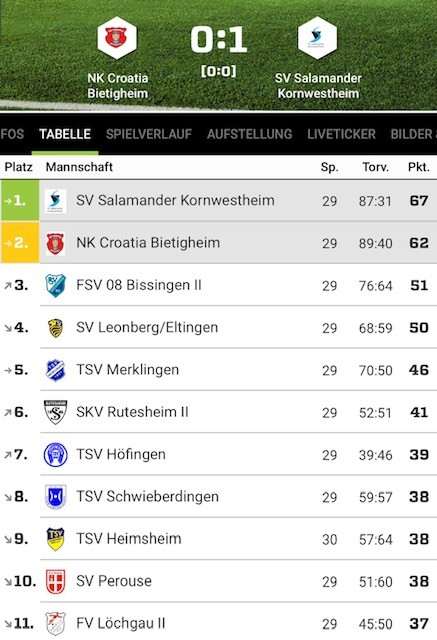Open FSV 08 Bissingen II team row
The height and width of the screenshot is (640, 437).
(218, 285)
